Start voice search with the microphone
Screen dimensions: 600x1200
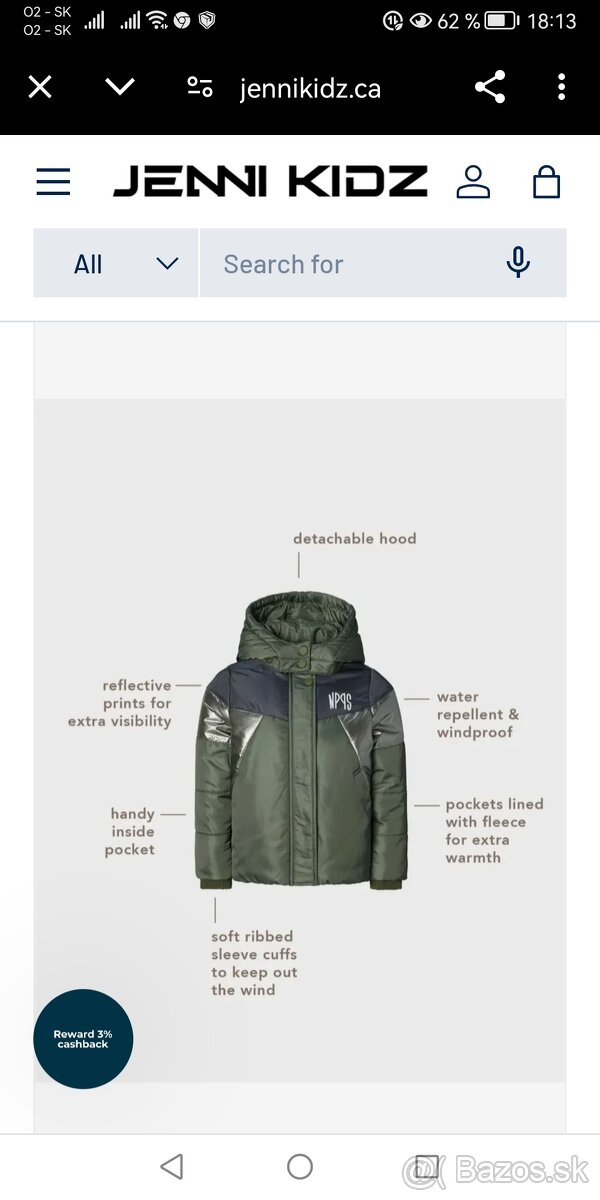pos(518,263)
